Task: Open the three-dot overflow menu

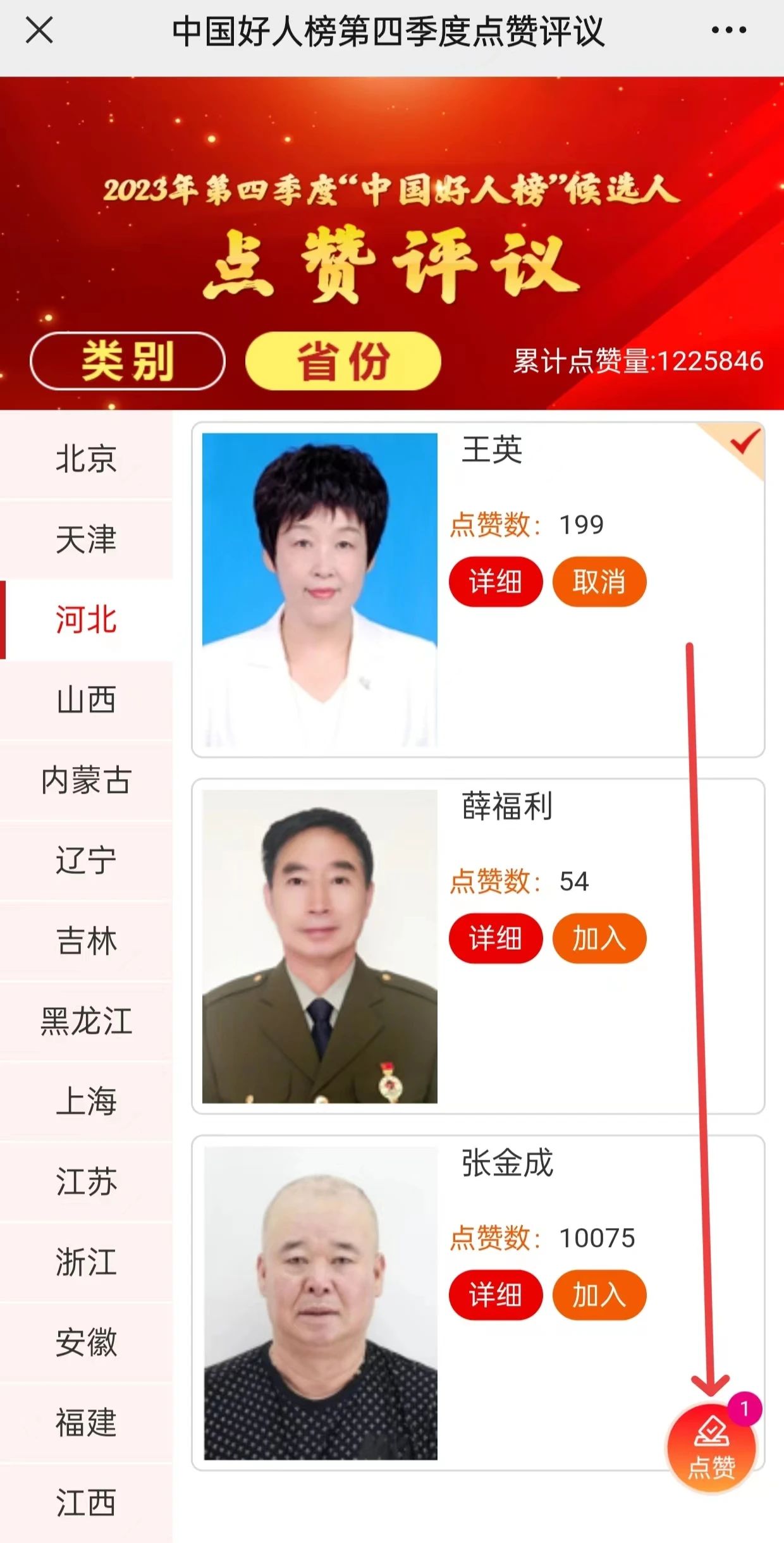Action: (x=728, y=30)
